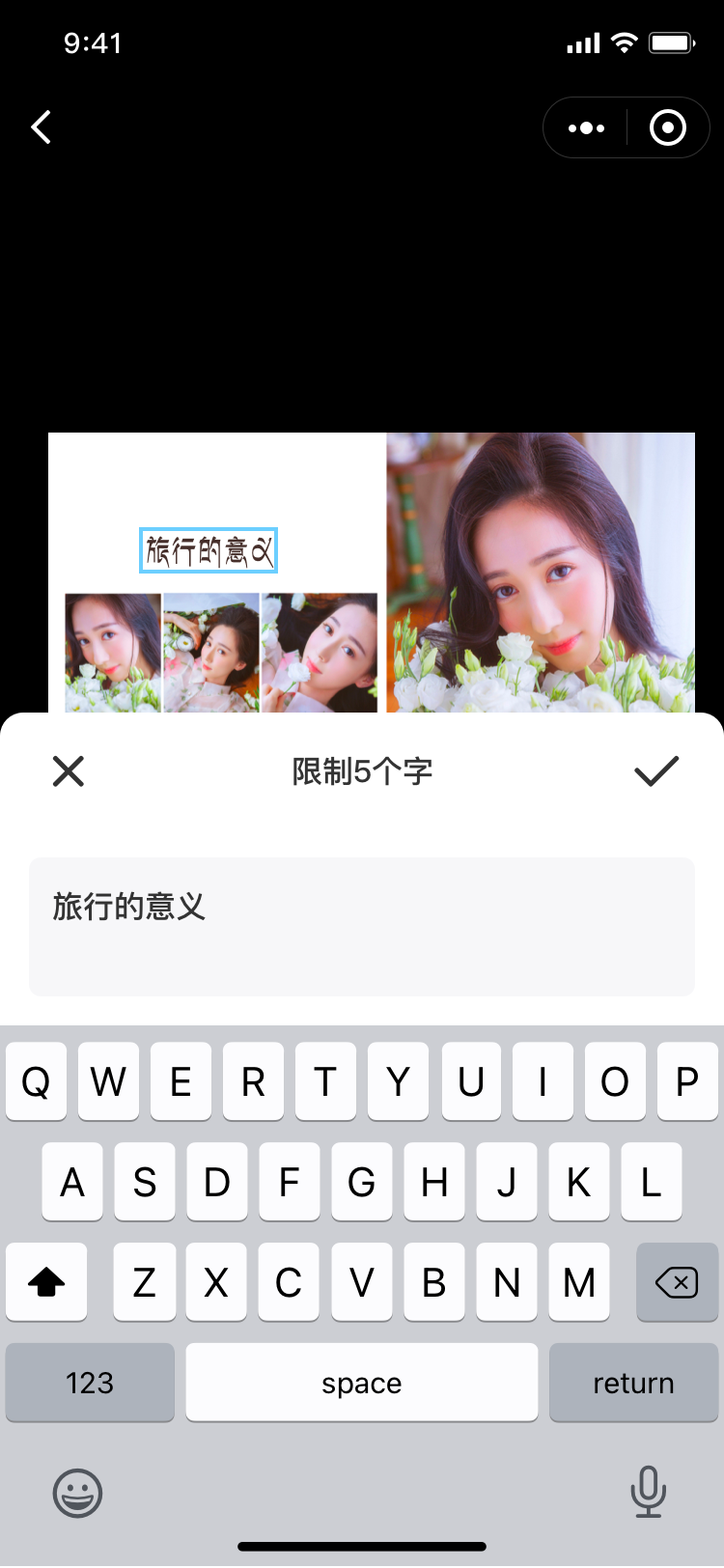This screenshot has width=724, height=1568.
Task: Tap the space bar
Action: pyautogui.click(x=362, y=1383)
